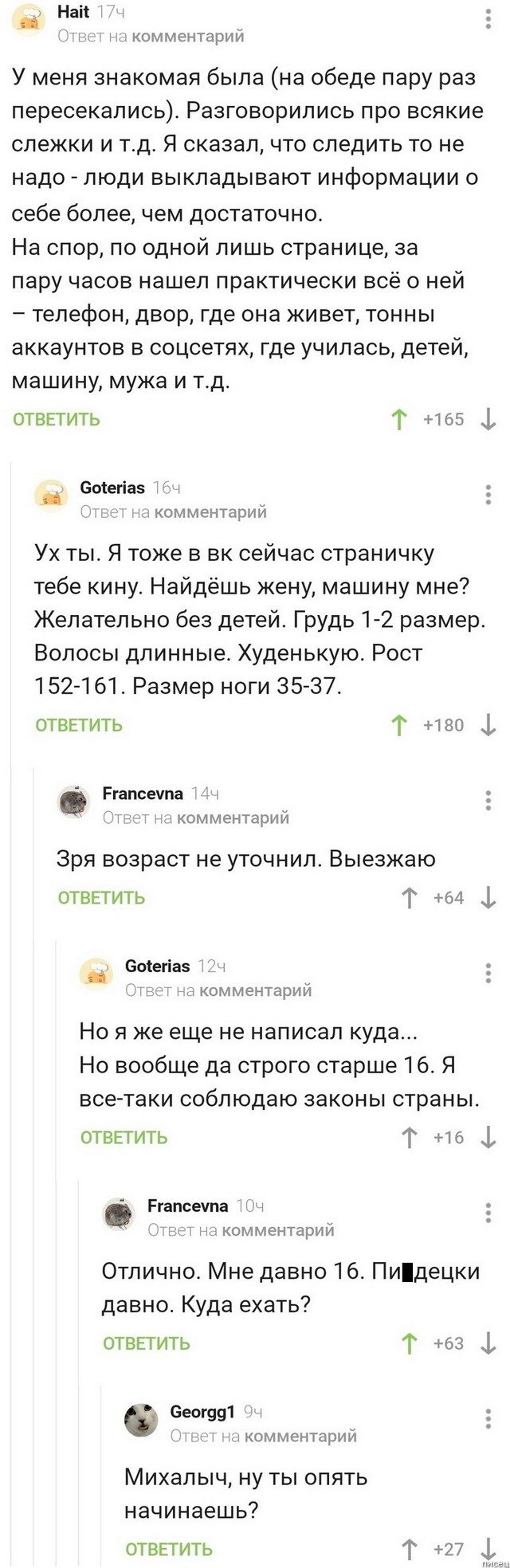Reply to Francevna's "Выезжаю" comment

101,898
